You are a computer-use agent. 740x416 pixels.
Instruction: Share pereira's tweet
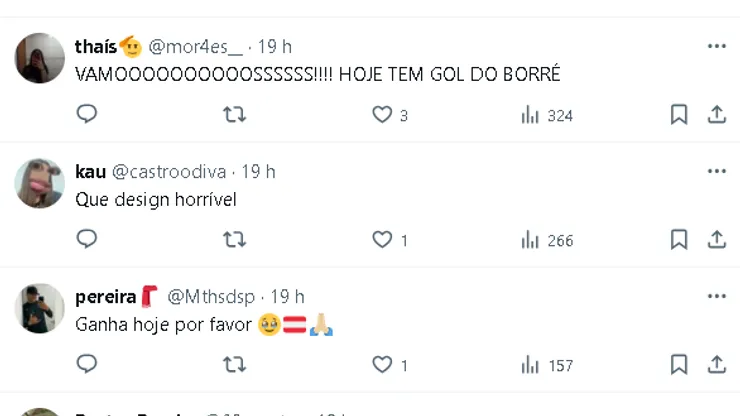716,365
